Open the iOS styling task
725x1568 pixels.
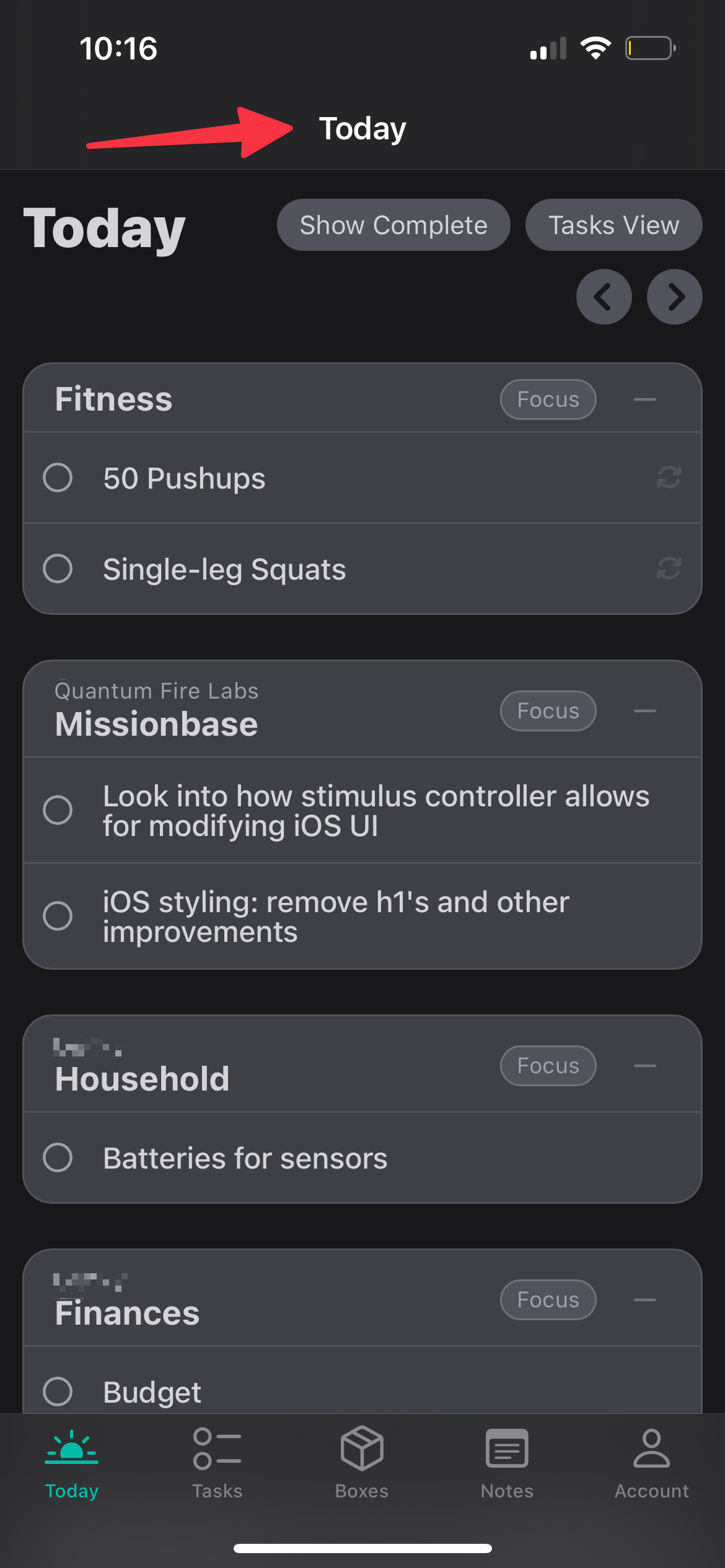coord(336,917)
